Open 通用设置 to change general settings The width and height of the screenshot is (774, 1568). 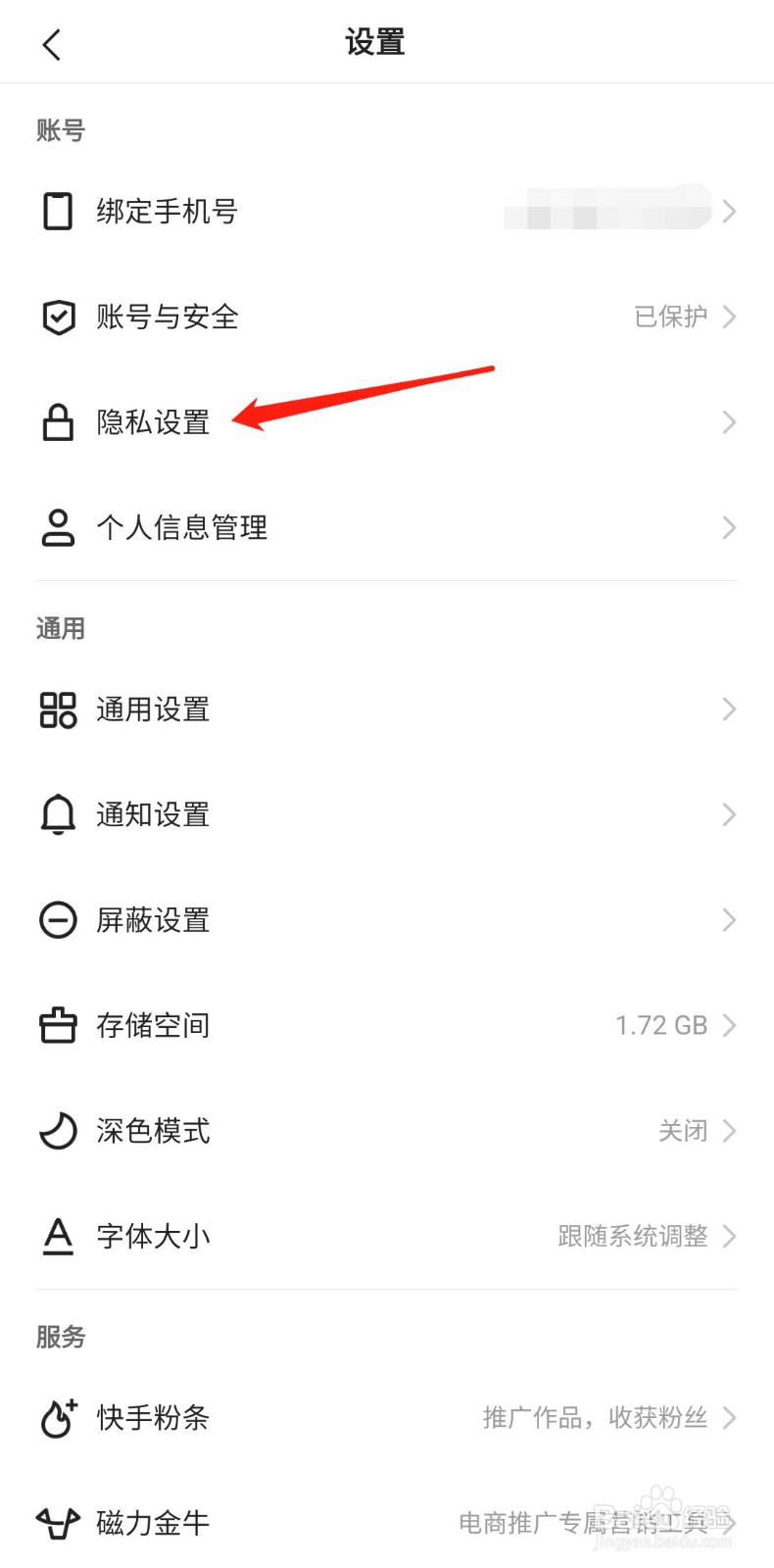tap(153, 709)
